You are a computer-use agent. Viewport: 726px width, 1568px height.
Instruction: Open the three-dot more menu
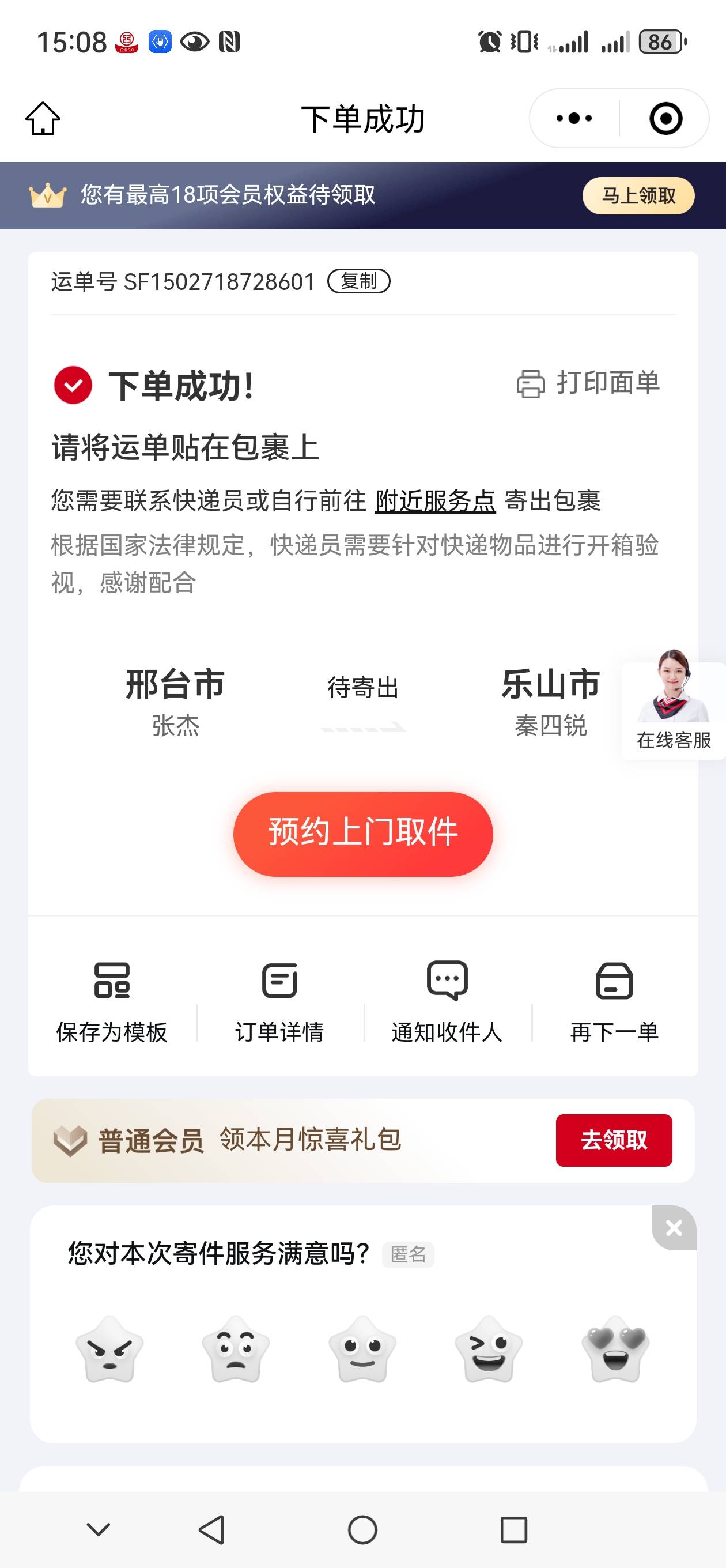pos(574,118)
